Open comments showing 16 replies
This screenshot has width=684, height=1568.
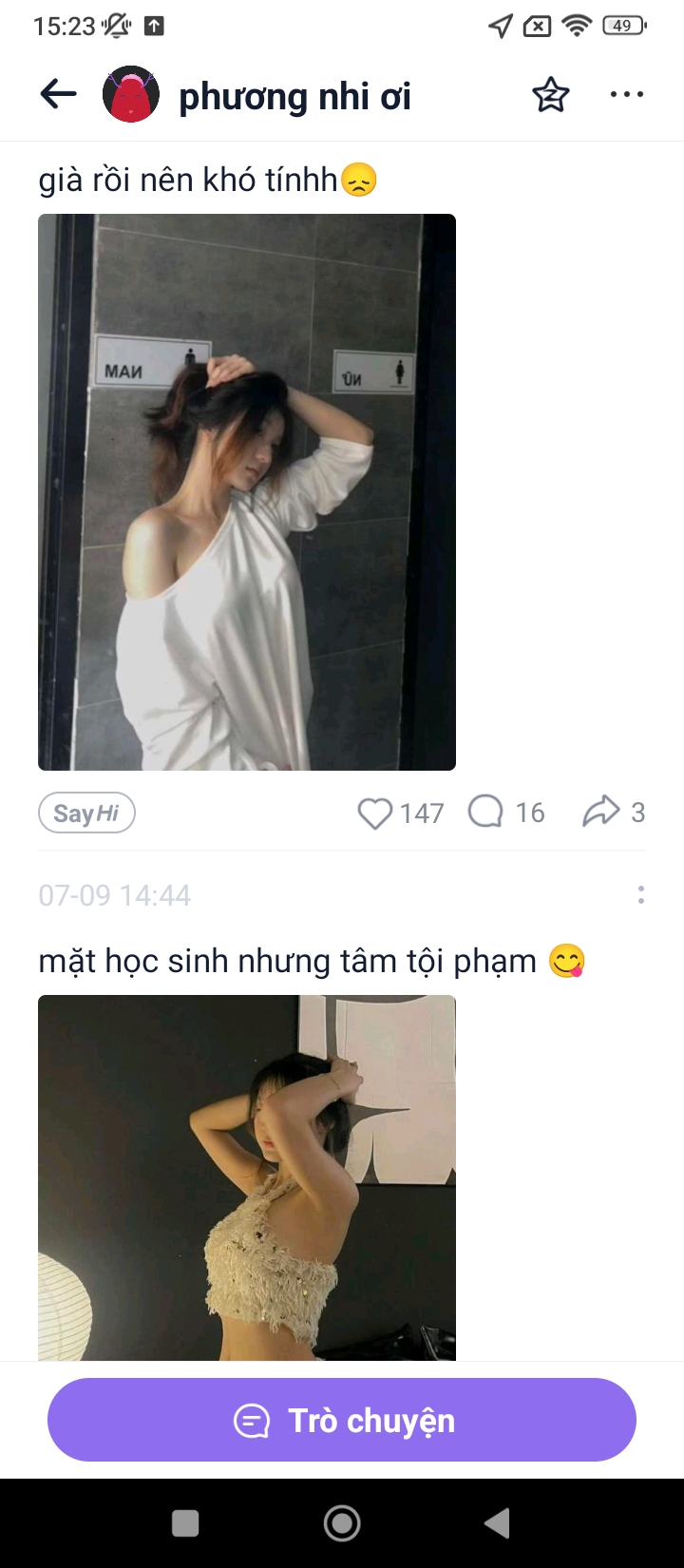[486, 813]
